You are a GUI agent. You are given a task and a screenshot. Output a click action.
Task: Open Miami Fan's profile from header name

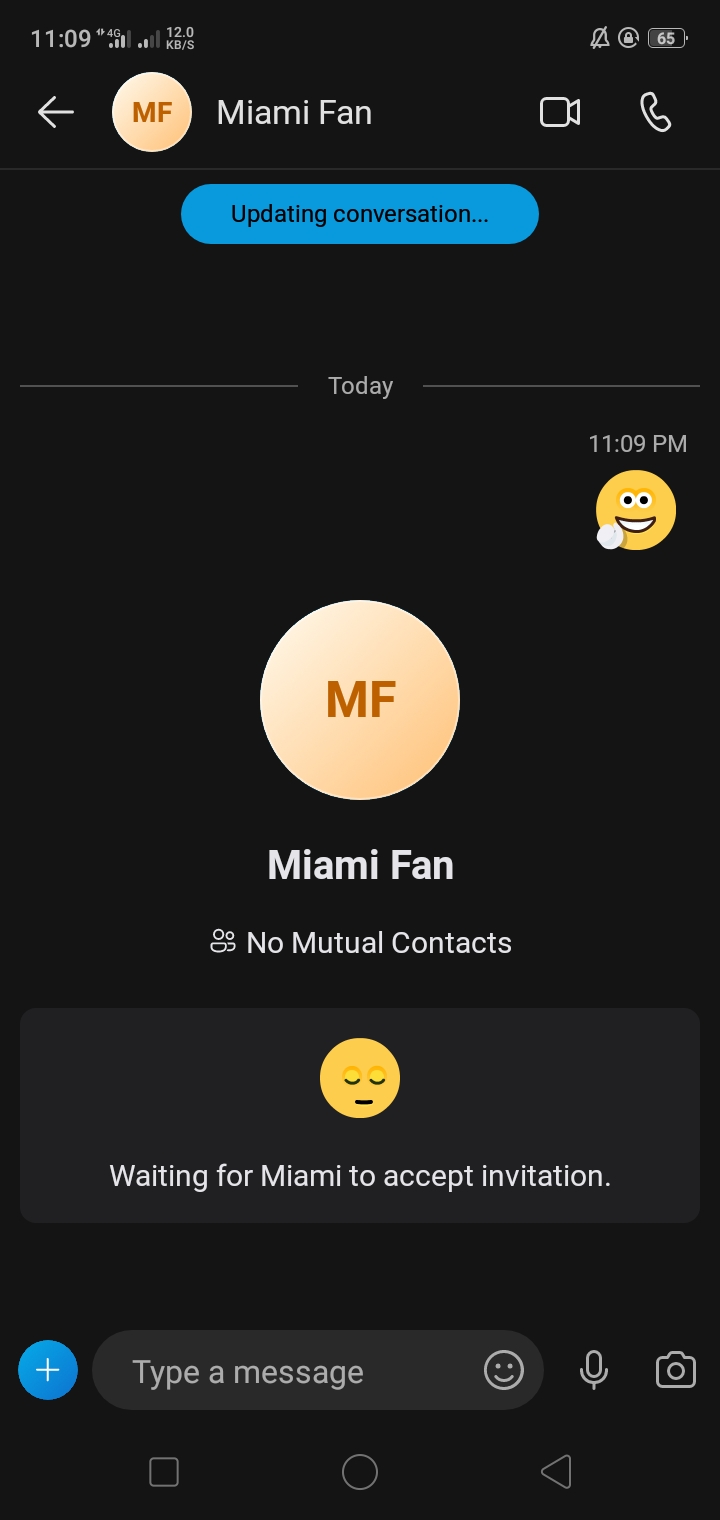click(294, 113)
